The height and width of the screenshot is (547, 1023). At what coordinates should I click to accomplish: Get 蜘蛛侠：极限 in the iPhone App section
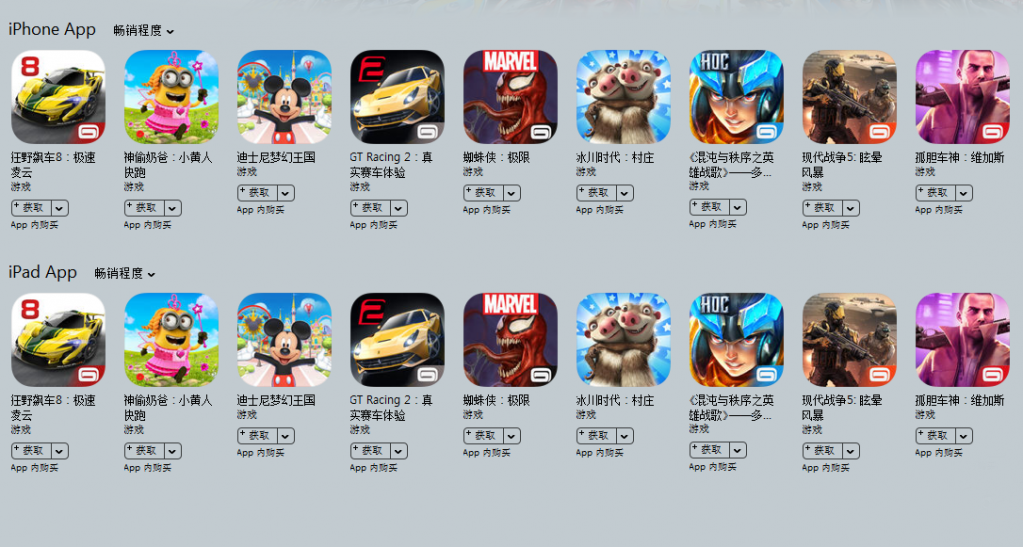coord(483,193)
